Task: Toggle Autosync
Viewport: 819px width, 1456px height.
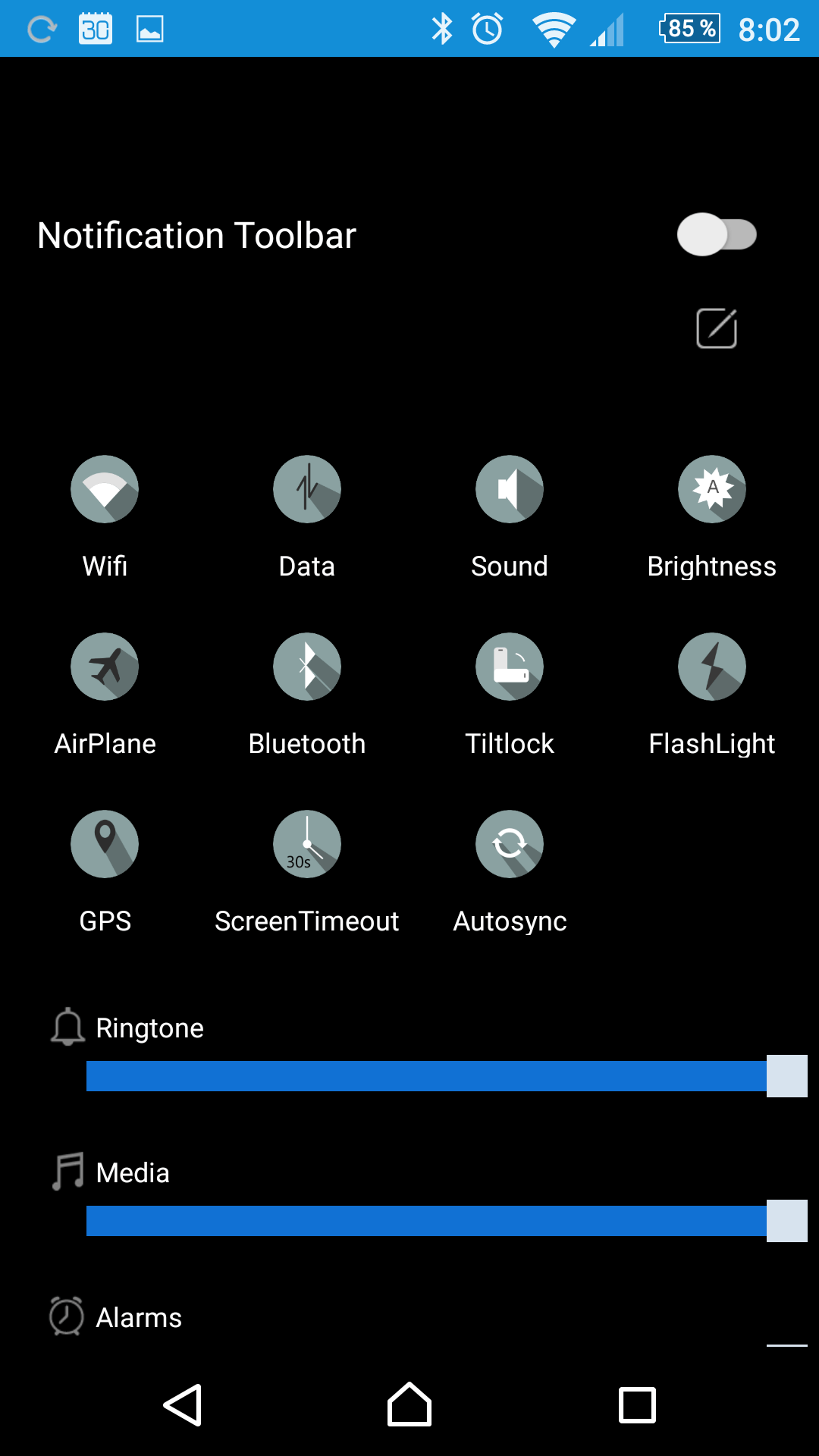Action: pos(510,844)
